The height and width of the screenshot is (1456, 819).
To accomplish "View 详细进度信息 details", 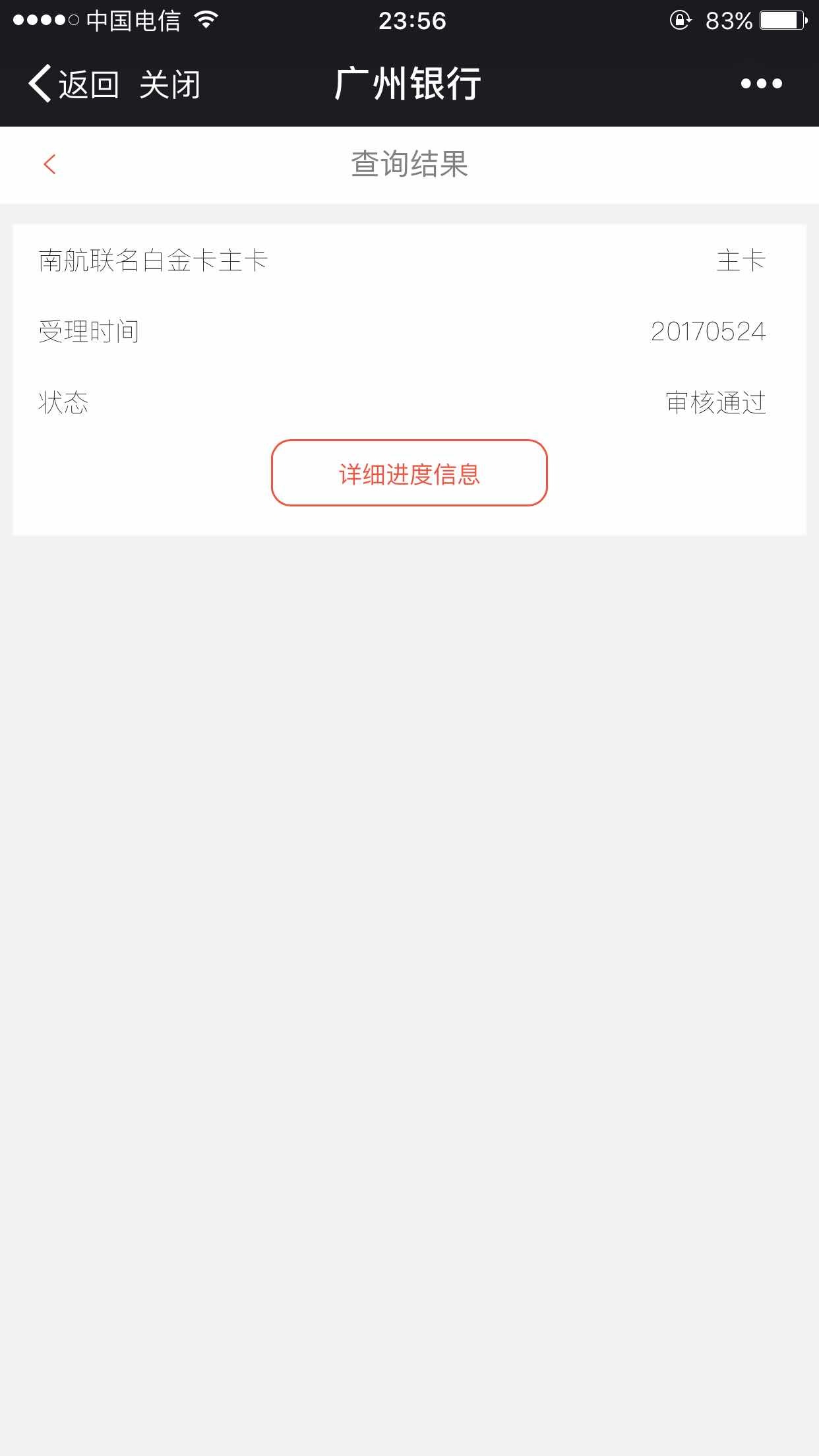I will coord(409,473).
